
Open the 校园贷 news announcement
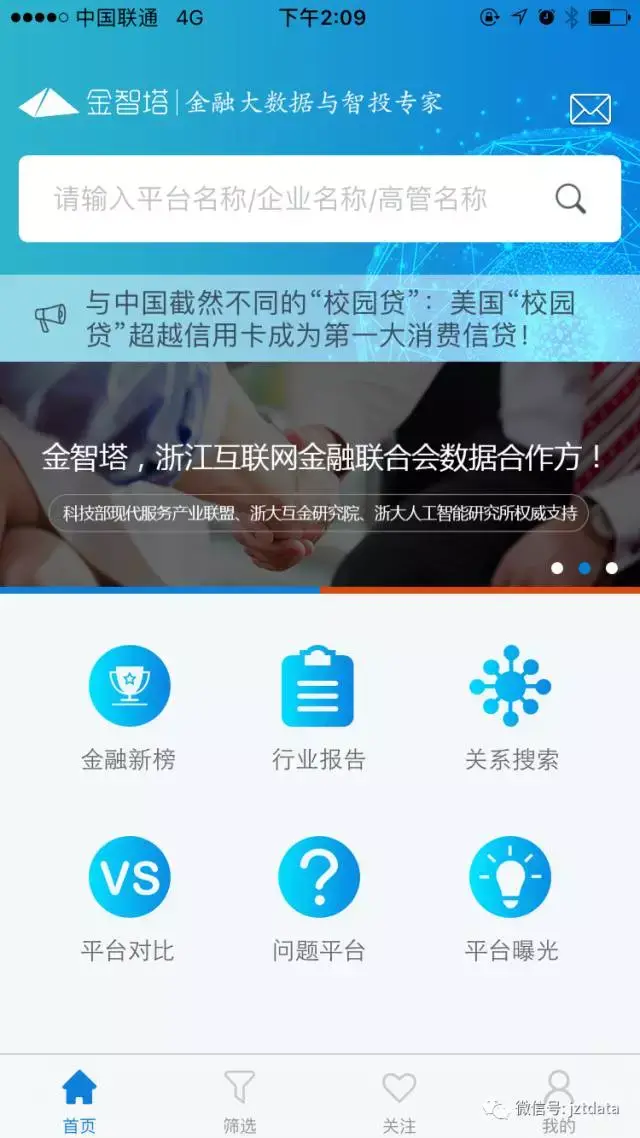(x=319, y=319)
